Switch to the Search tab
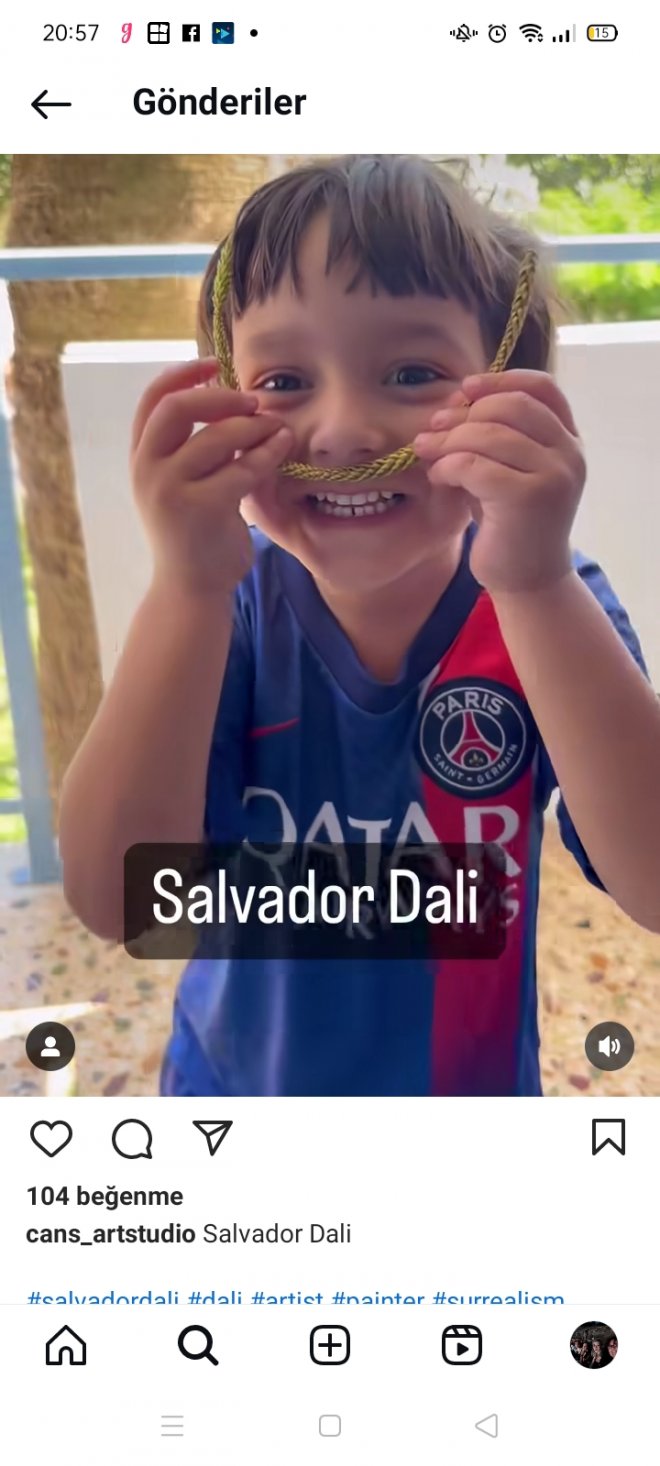 198,1345
